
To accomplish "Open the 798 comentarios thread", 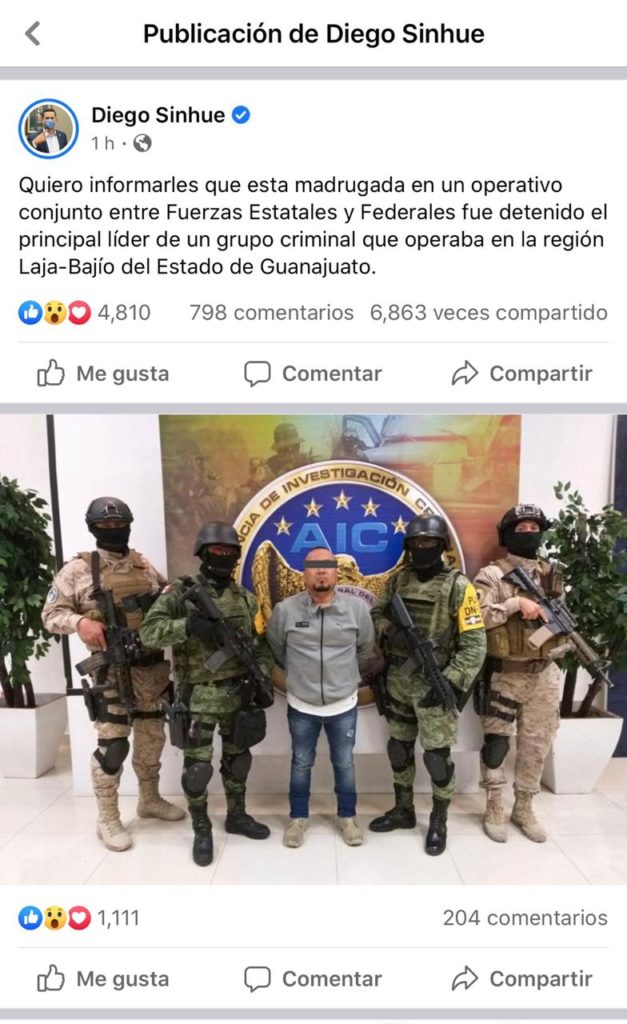I will (x=271, y=313).
